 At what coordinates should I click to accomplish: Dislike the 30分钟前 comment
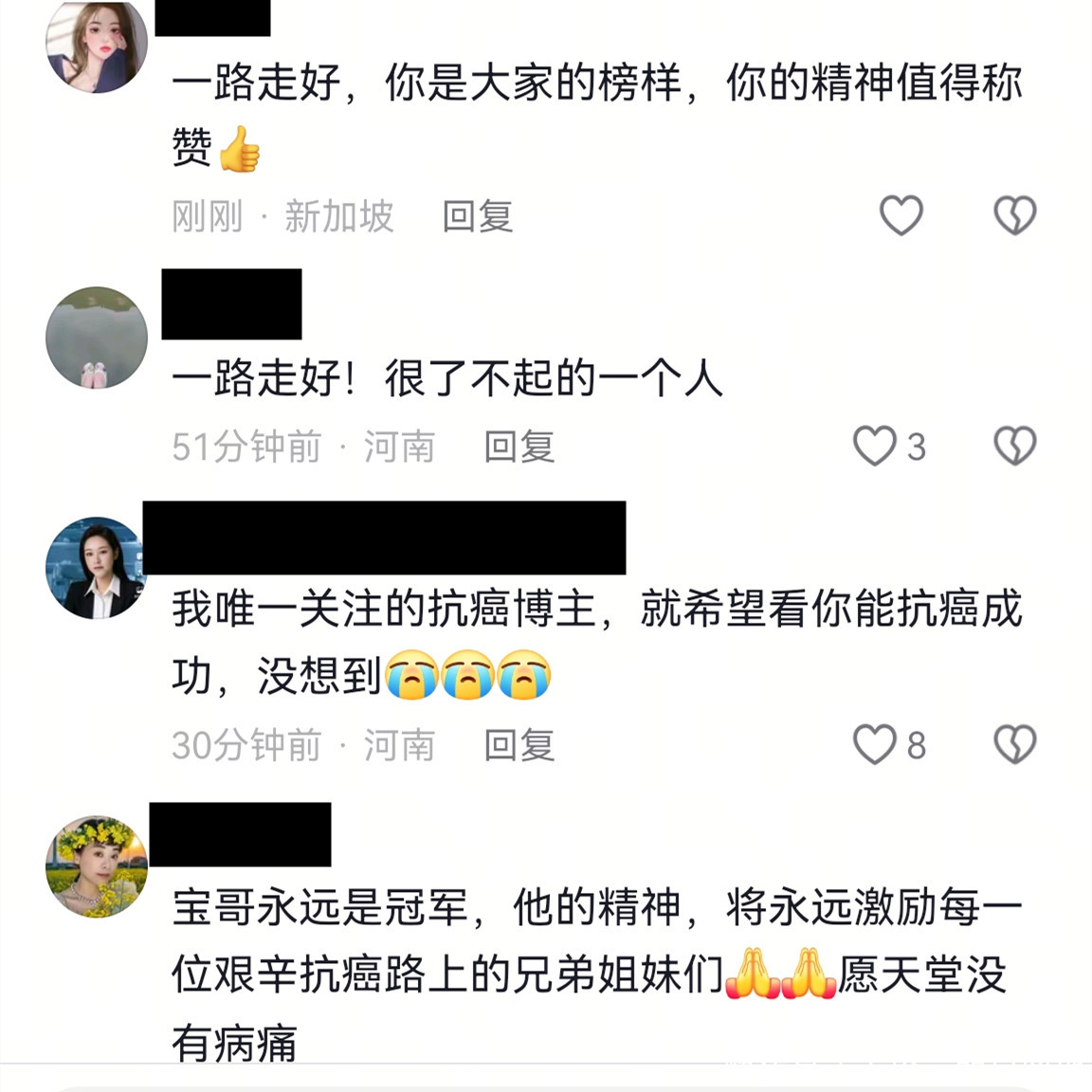pos(1014,744)
